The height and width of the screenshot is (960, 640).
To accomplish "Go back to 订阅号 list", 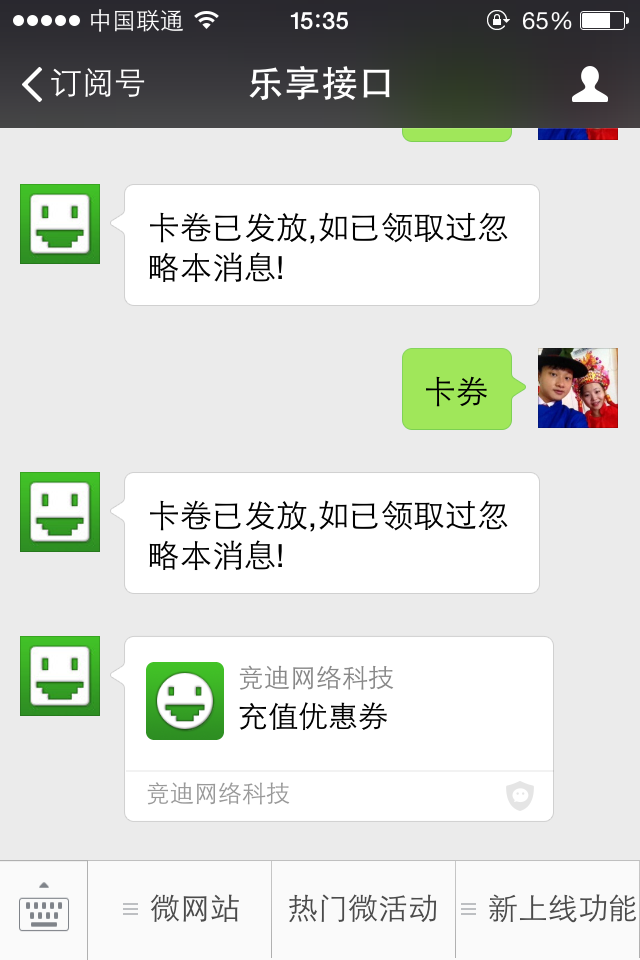I will pos(82,84).
